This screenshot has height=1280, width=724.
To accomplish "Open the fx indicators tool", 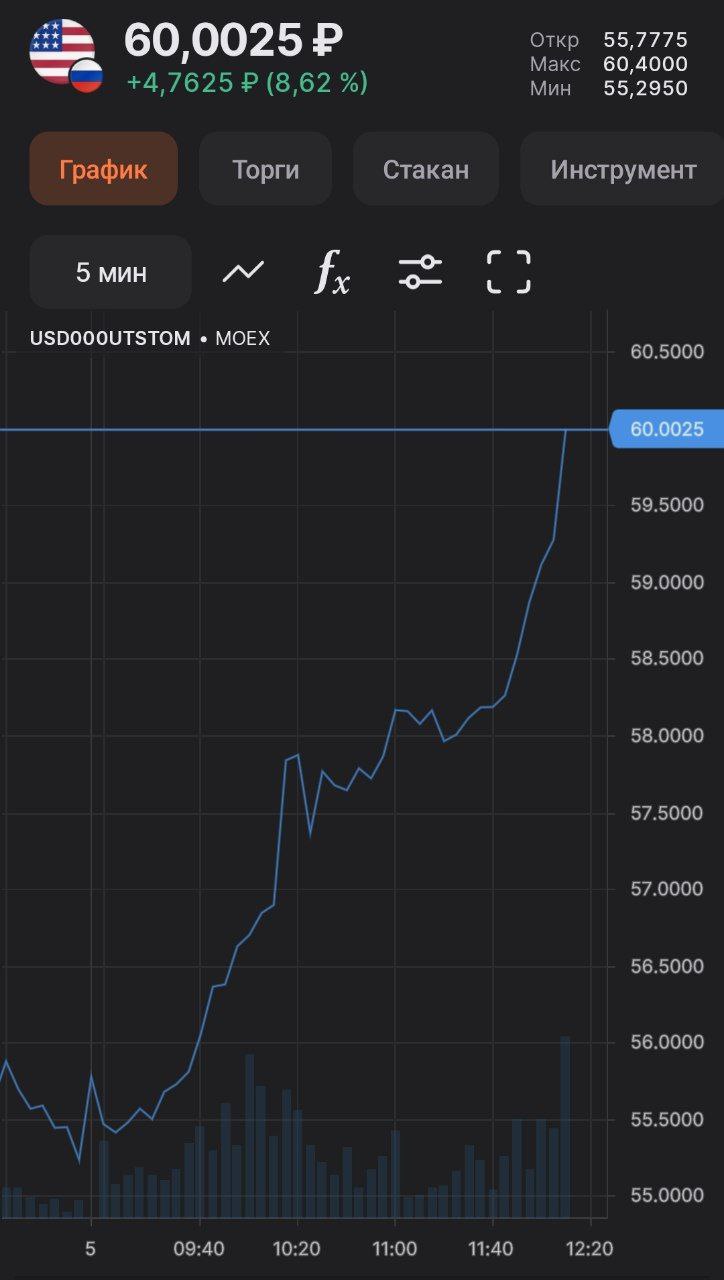I will [x=330, y=271].
